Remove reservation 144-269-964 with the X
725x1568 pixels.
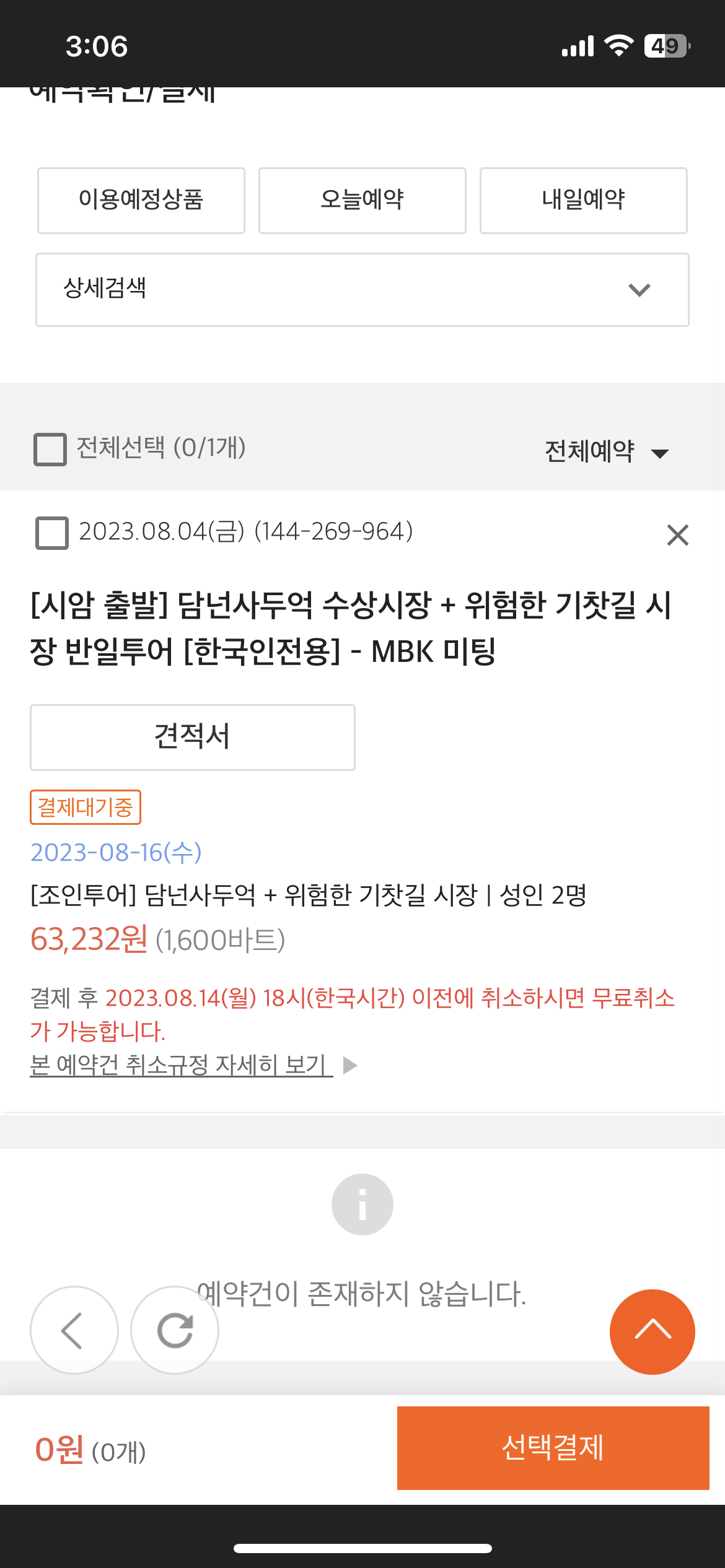(677, 535)
